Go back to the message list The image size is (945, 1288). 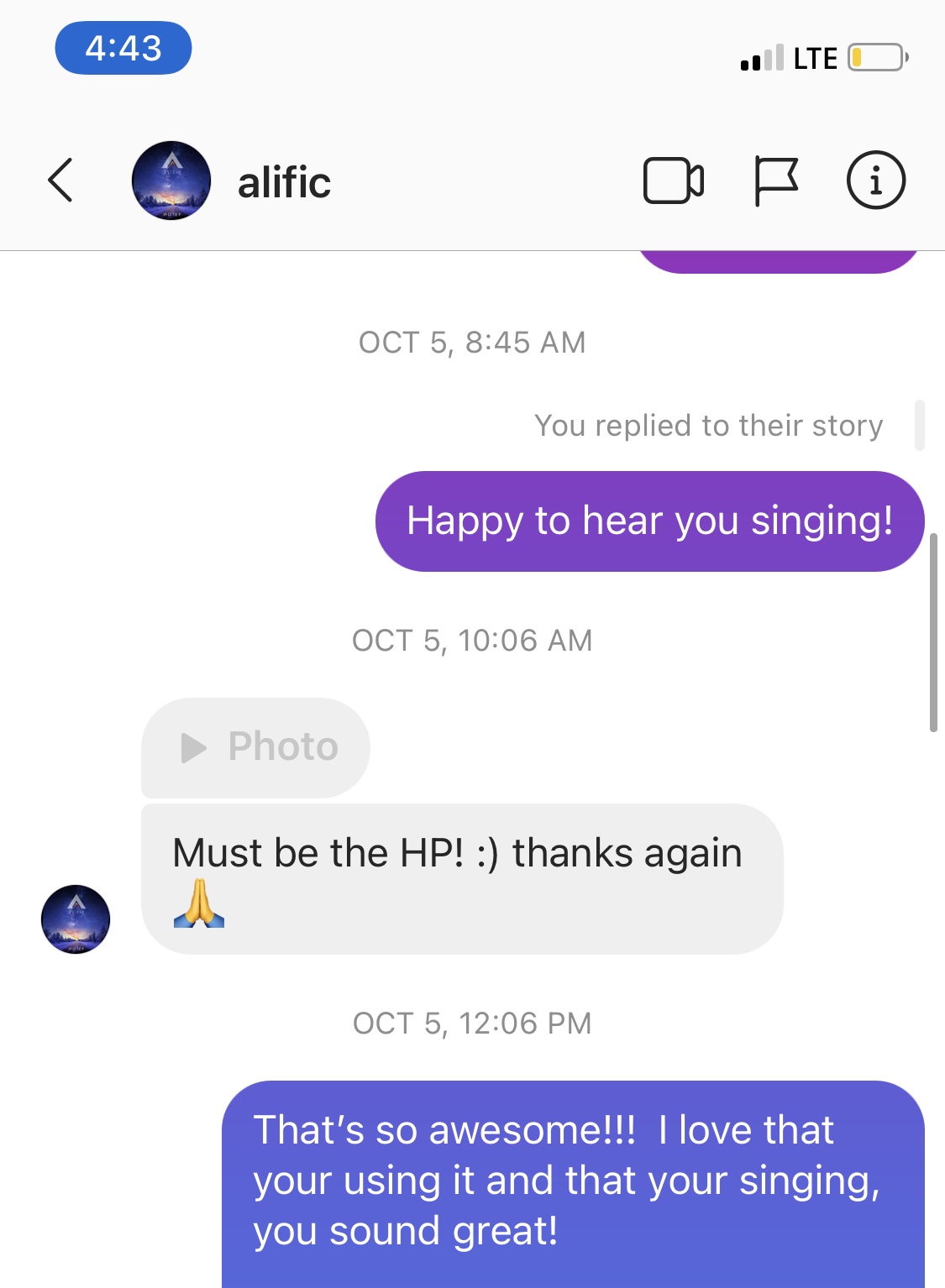pyautogui.click(x=60, y=181)
